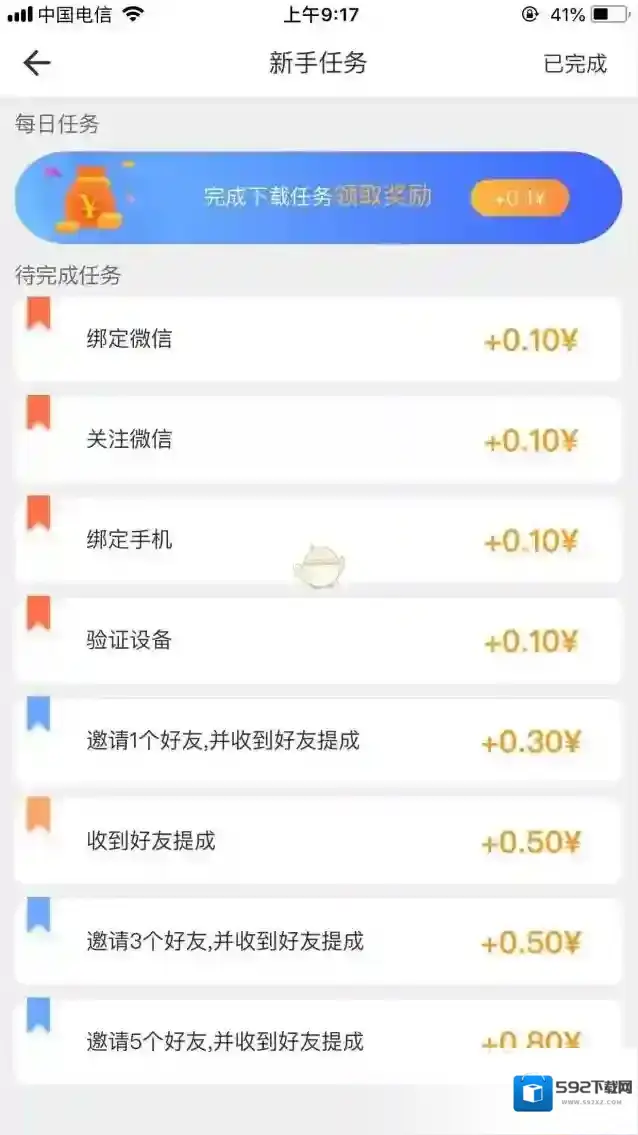Open the 已完成 completed tasks

575,64
